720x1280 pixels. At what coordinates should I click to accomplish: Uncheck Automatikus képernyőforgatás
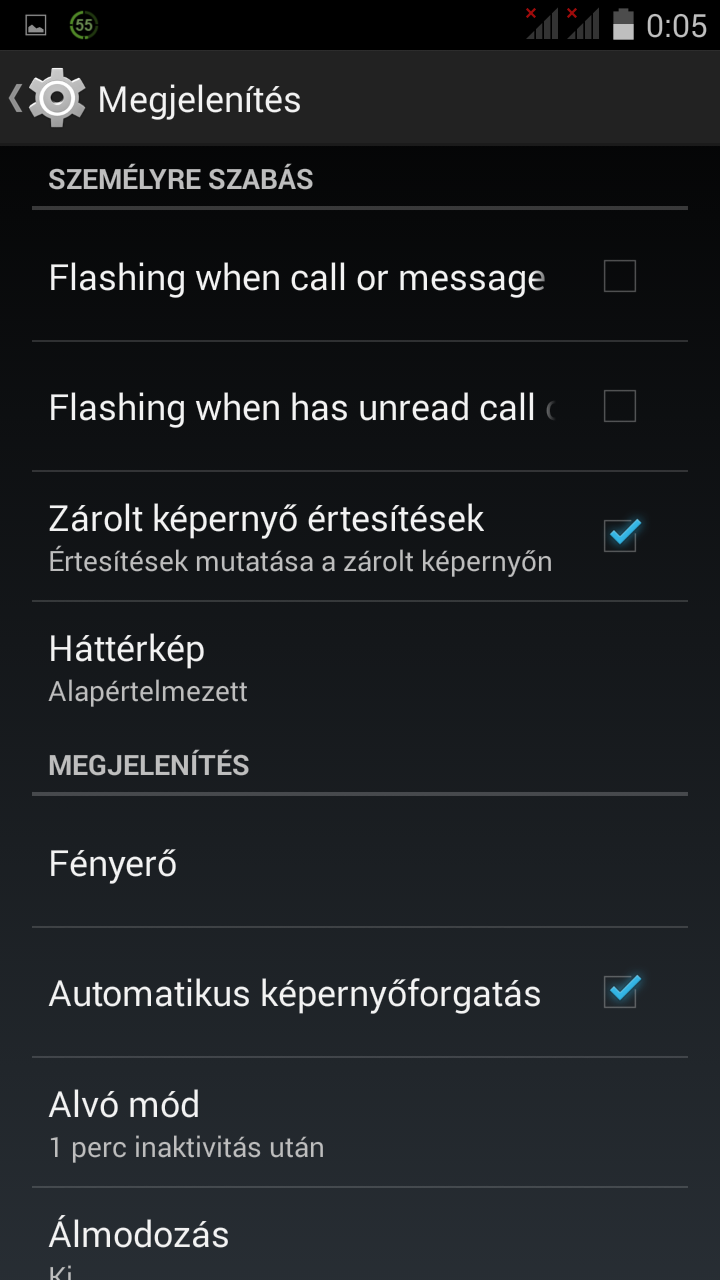(619, 993)
